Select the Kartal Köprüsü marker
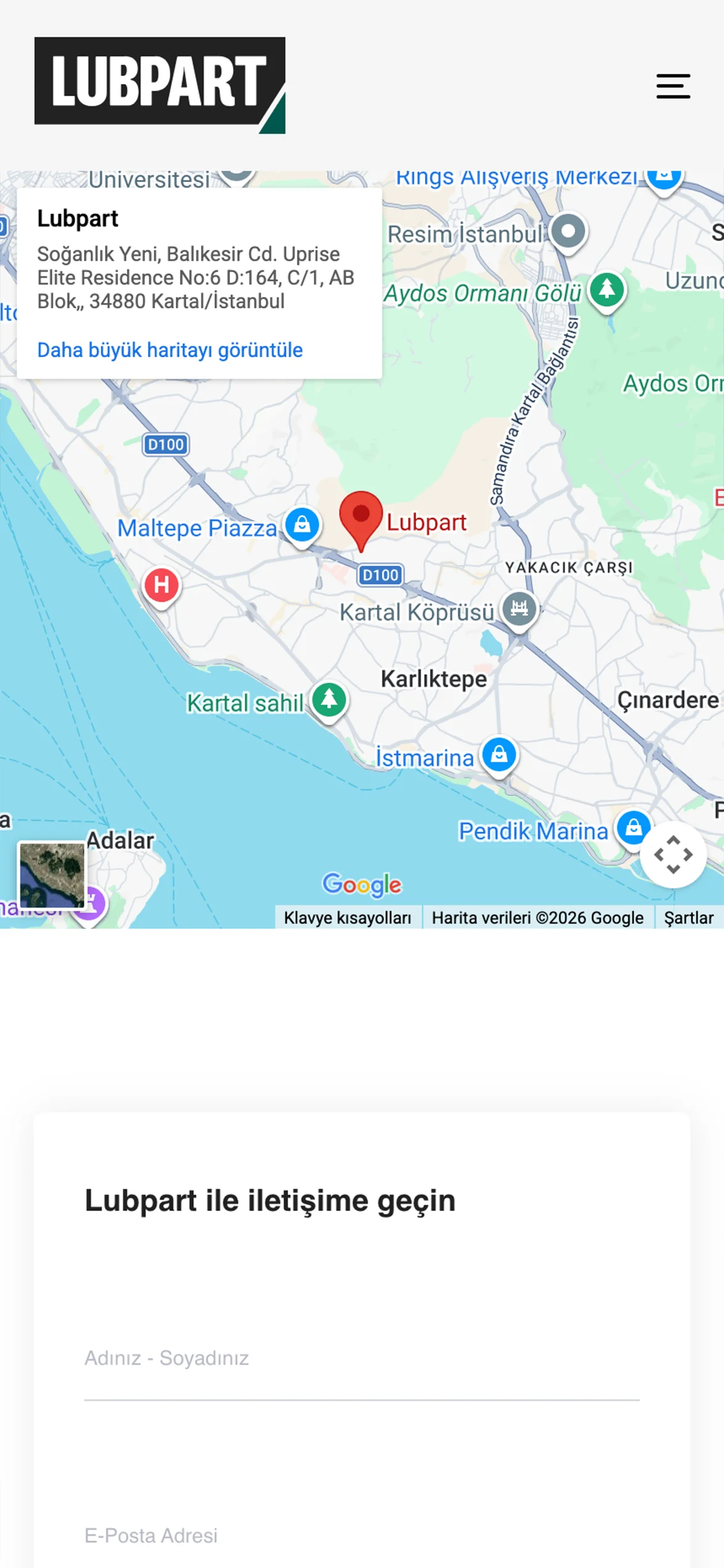The width and height of the screenshot is (724, 1568). coord(519,609)
